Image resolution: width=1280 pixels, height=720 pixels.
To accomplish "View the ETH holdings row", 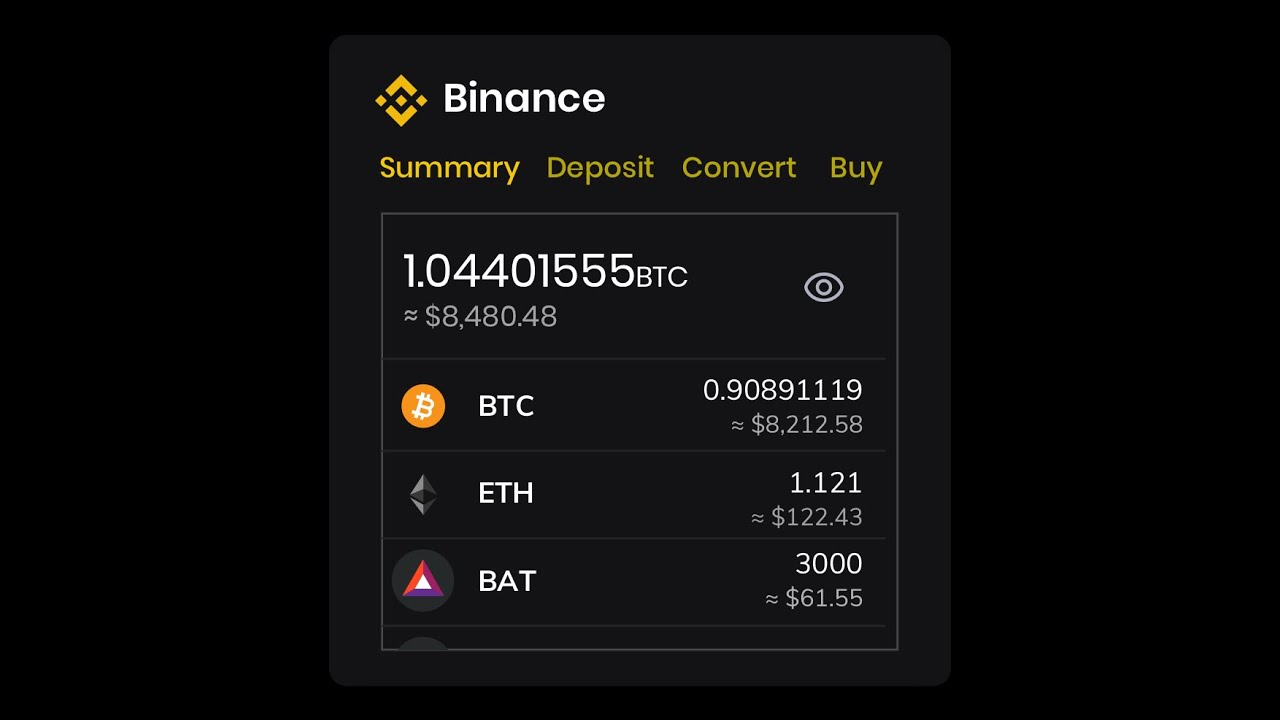I will [x=633, y=494].
